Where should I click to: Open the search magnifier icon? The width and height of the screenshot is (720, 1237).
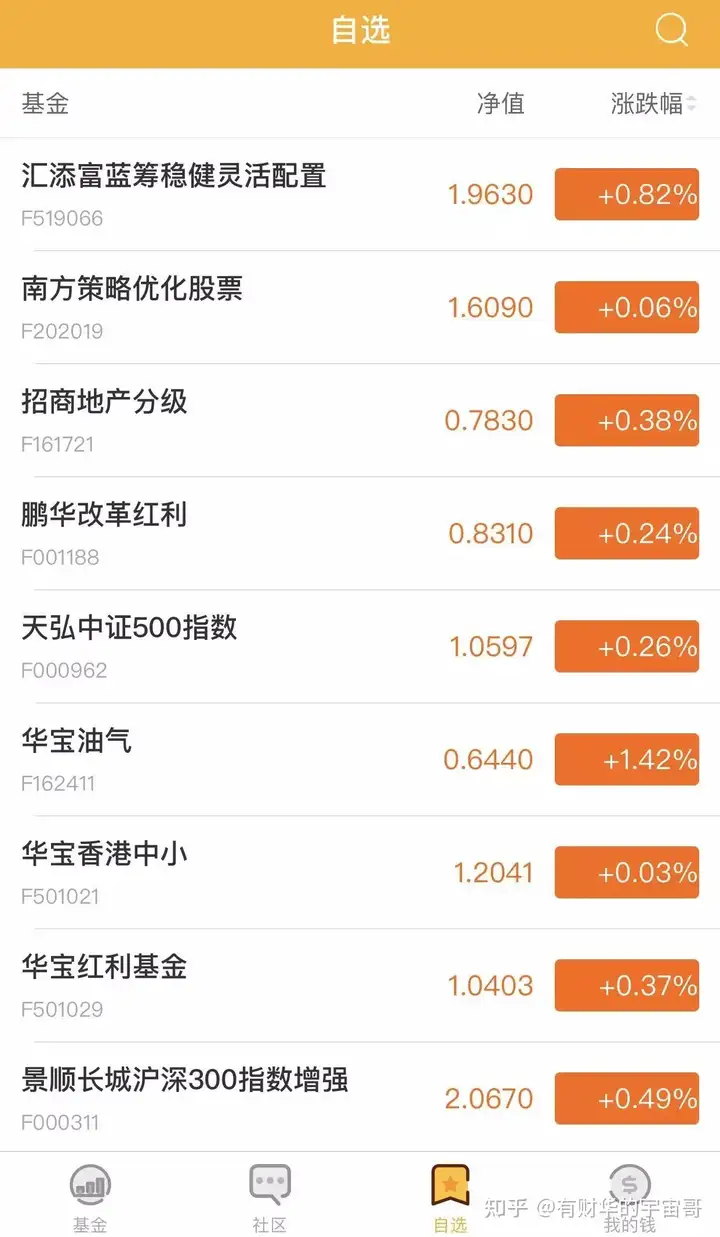[672, 31]
